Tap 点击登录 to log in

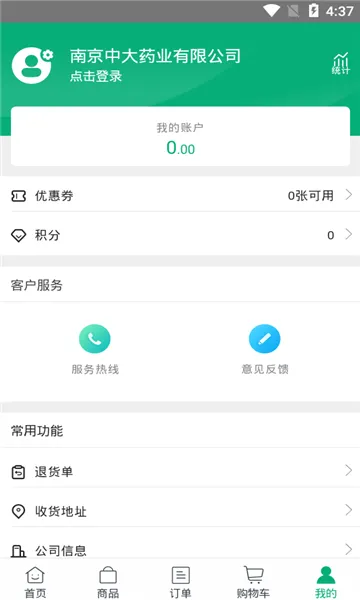(x=96, y=76)
